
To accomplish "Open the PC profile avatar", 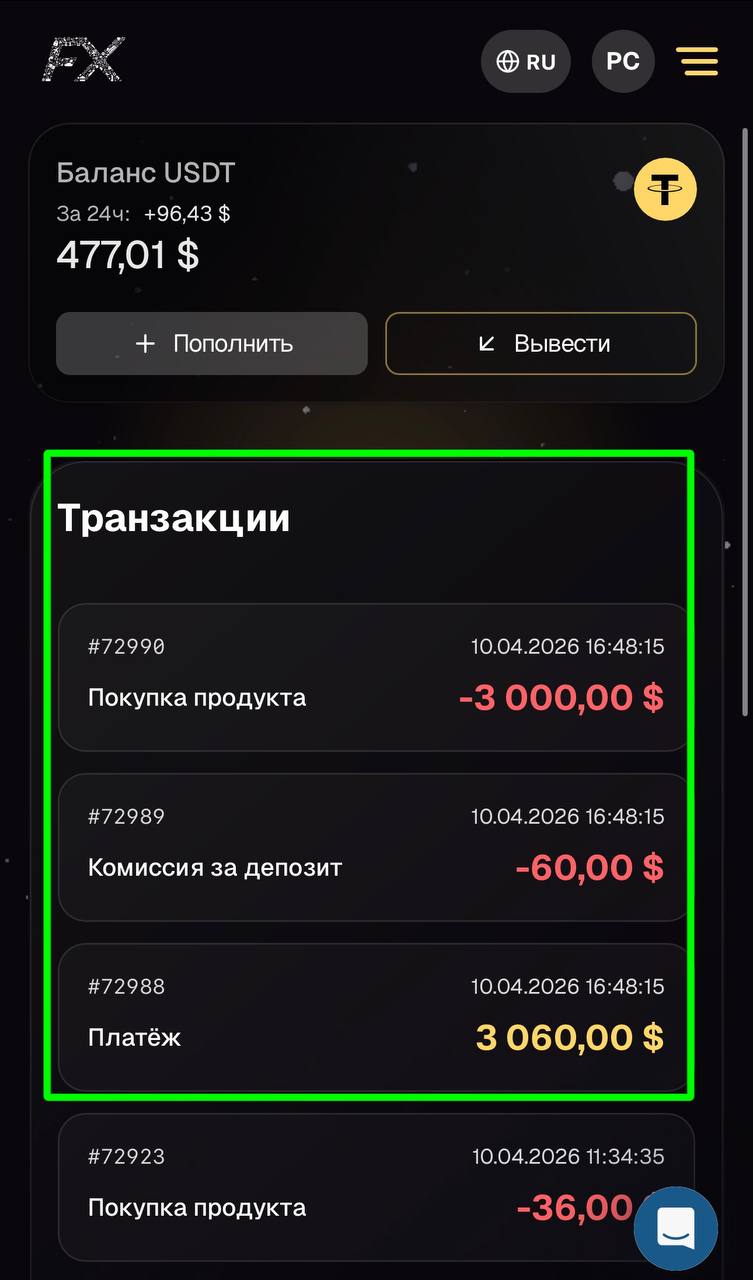I will pyautogui.click(x=623, y=61).
